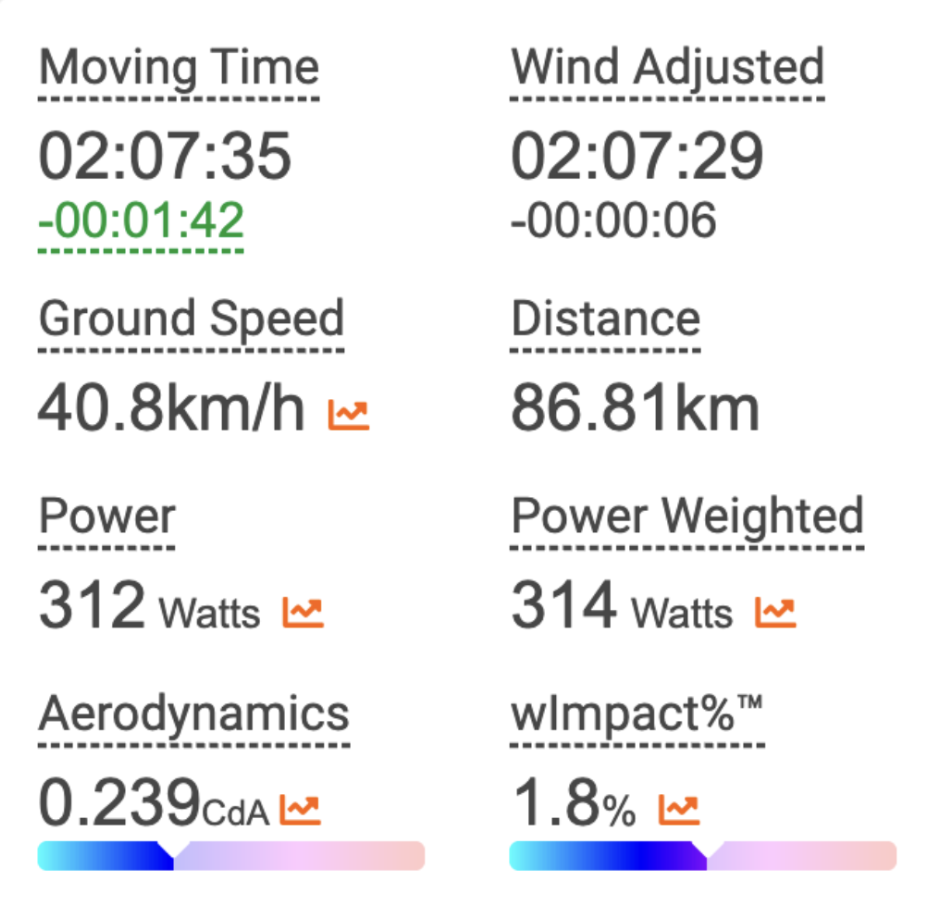
Task: View the wImpact% chart icon
Action: coord(679,809)
